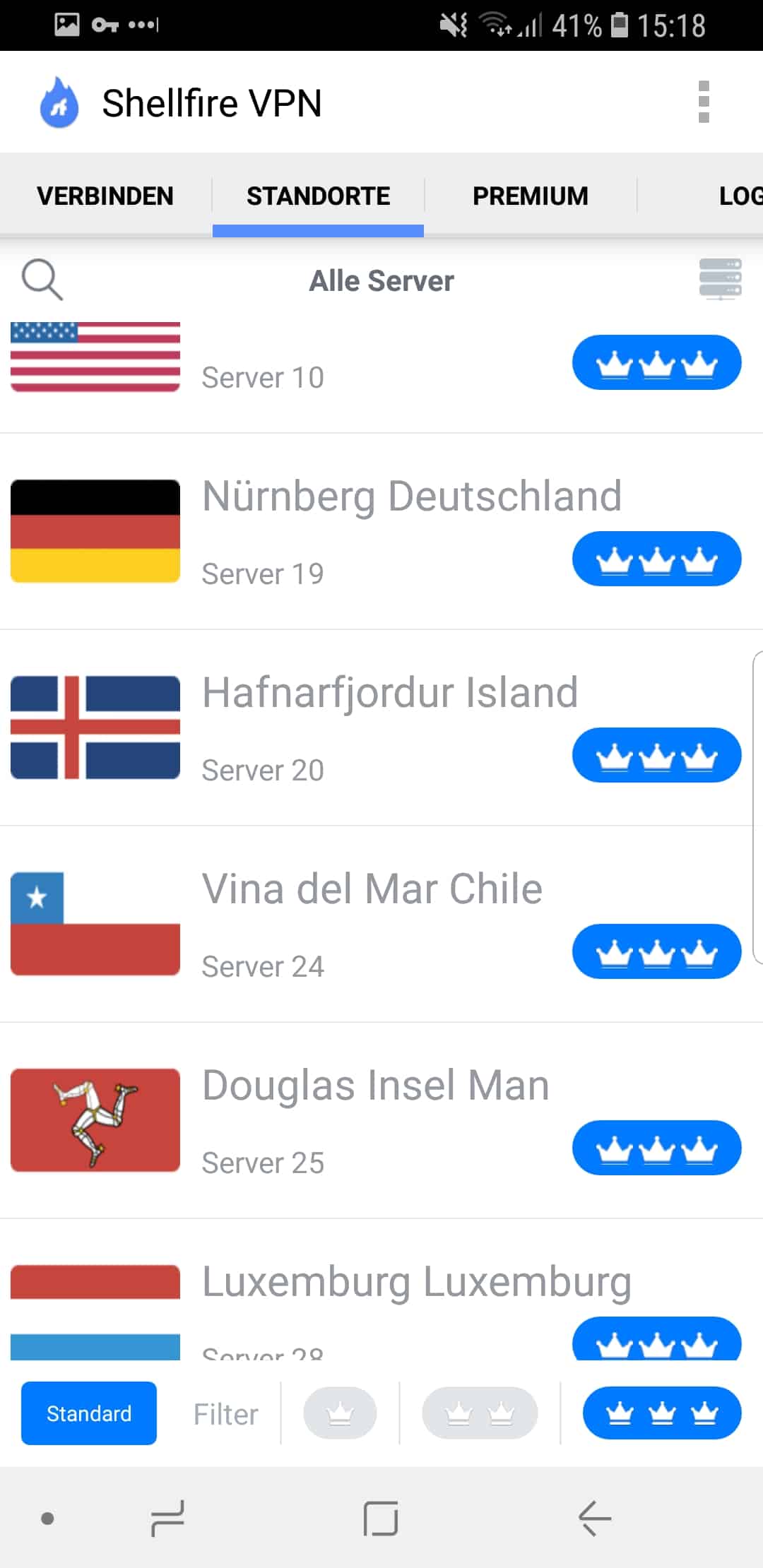This screenshot has height=1568, width=763.
Task: Tap the search magnifier icon
Action: tap(42, 280)
